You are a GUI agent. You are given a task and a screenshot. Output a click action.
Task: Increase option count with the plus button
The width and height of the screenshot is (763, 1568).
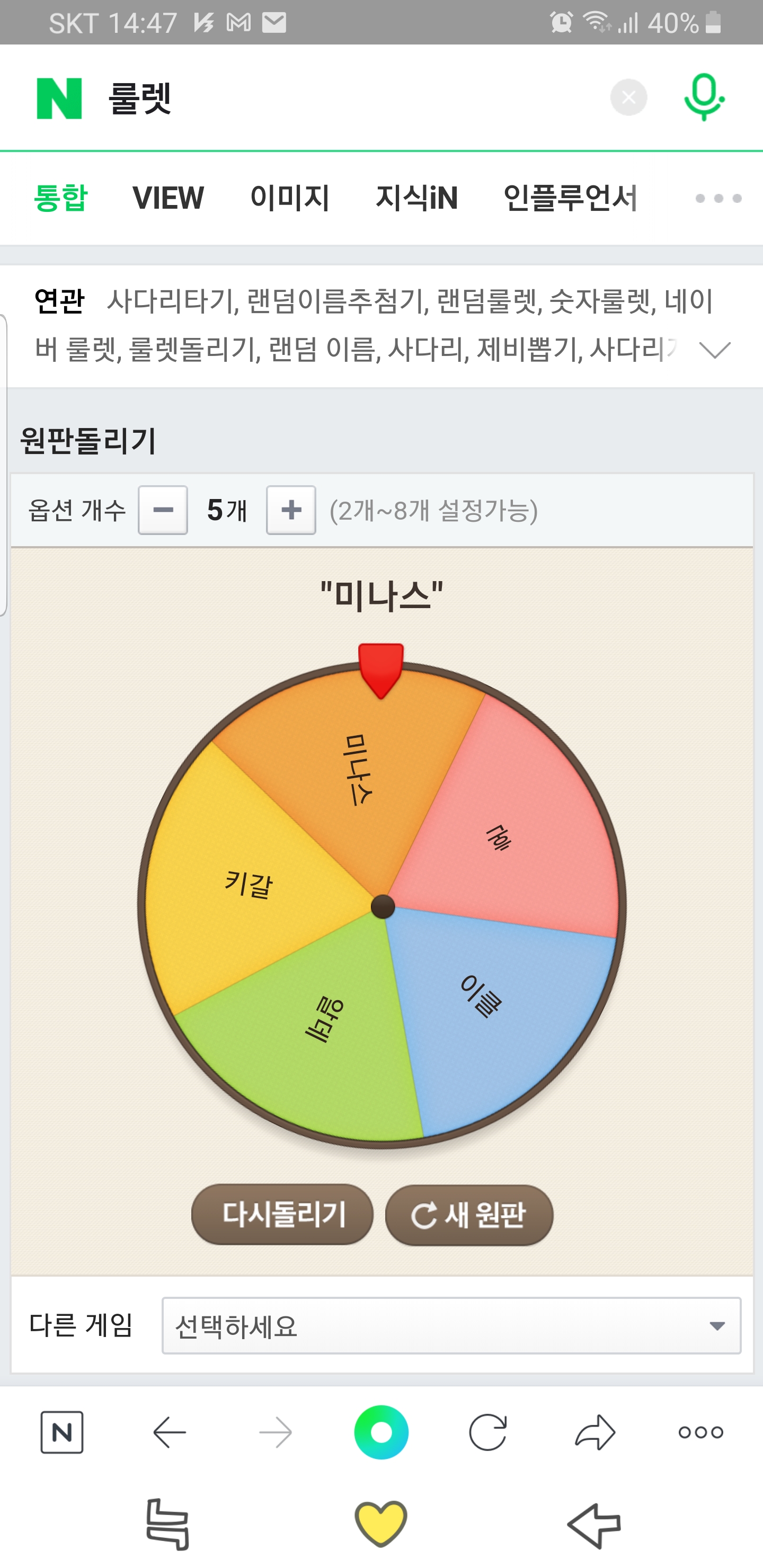pos(291,510)
